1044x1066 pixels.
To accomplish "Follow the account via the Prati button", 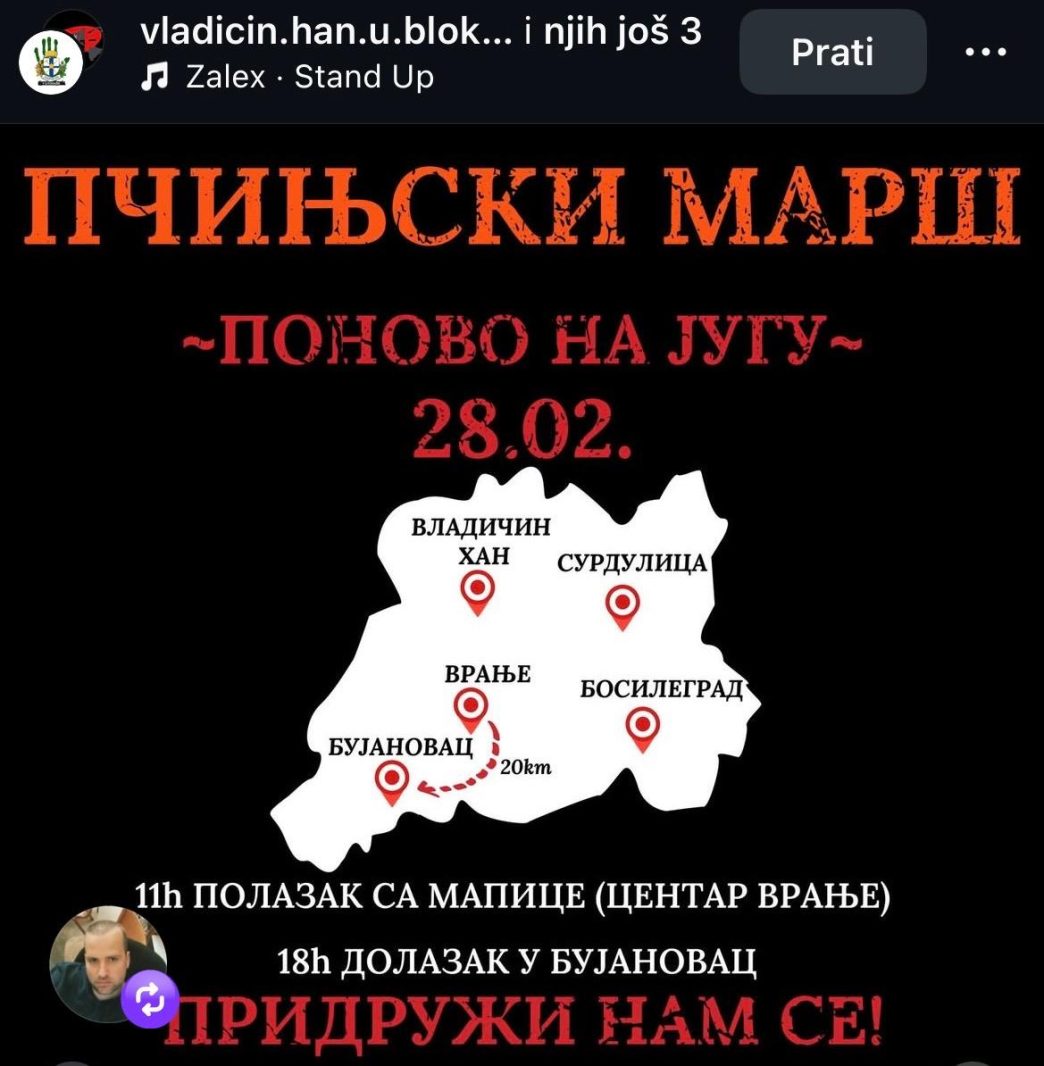I will click(x=832, y=52).
